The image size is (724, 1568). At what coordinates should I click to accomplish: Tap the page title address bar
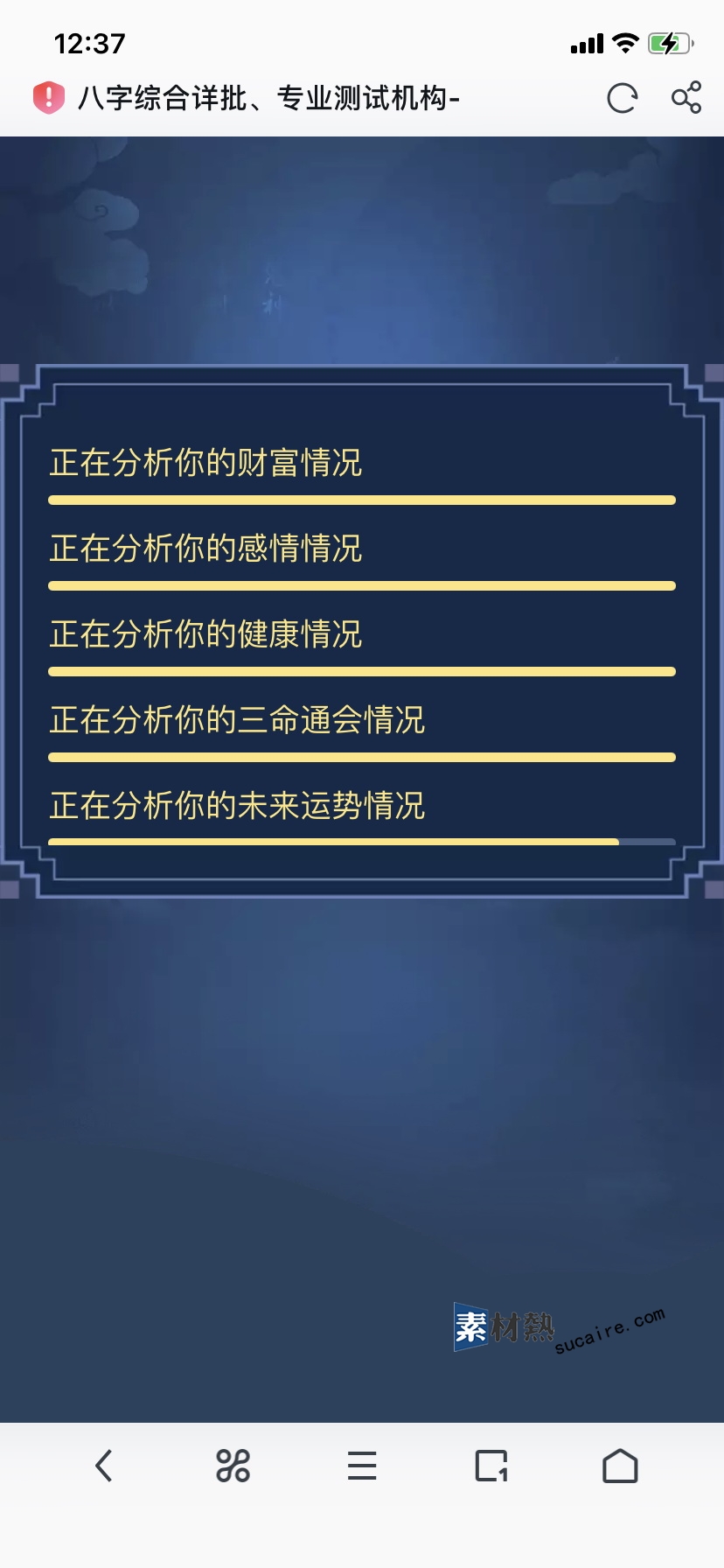pyautogui.click(x=269, y=98)
